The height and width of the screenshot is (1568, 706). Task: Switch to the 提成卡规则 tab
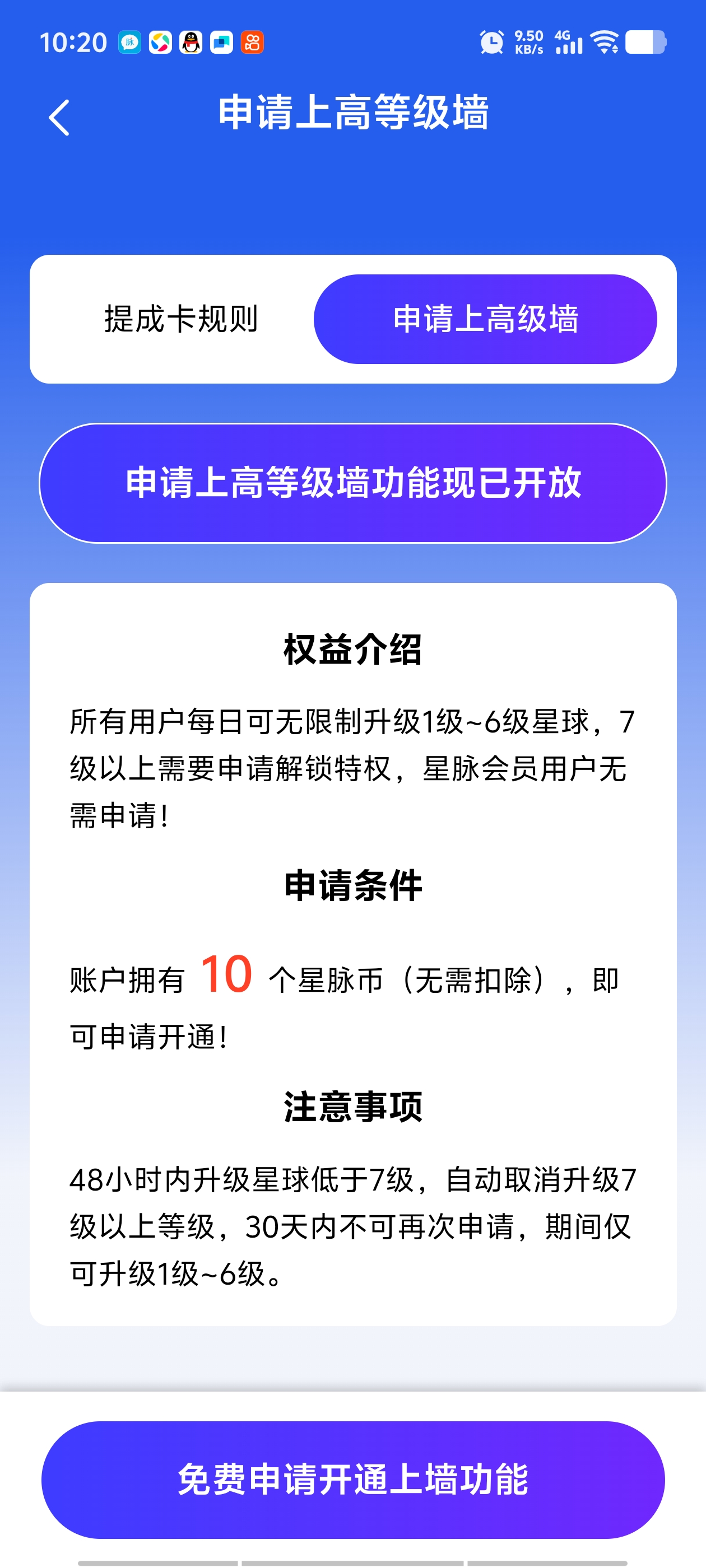pyautogui.click(x=181, y=319)
